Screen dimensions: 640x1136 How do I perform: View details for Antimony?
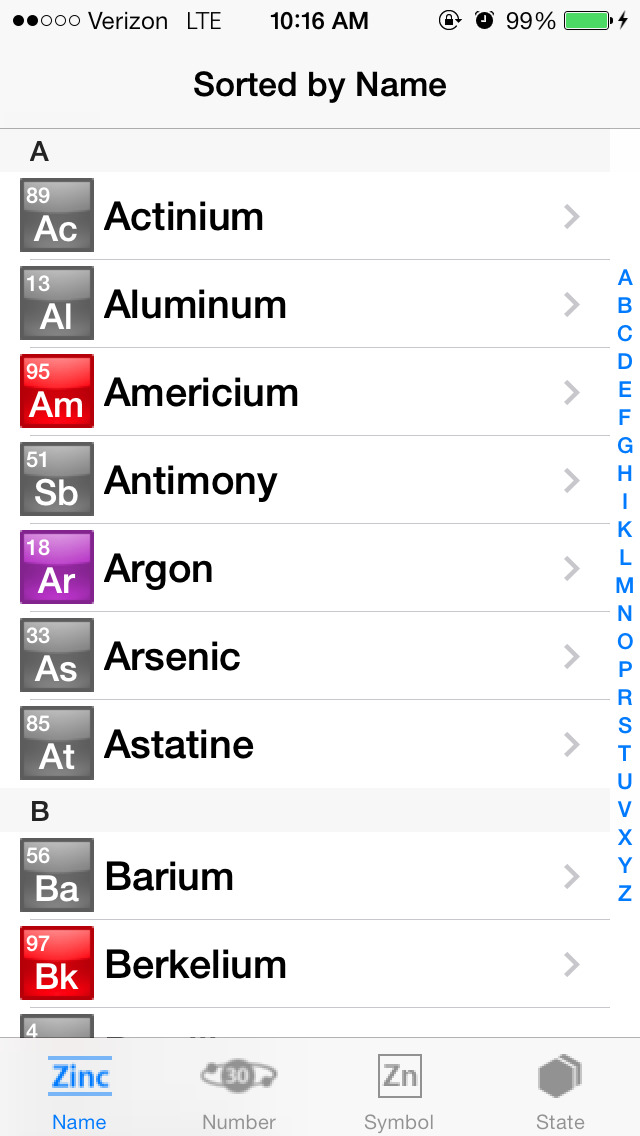[304, 480]
